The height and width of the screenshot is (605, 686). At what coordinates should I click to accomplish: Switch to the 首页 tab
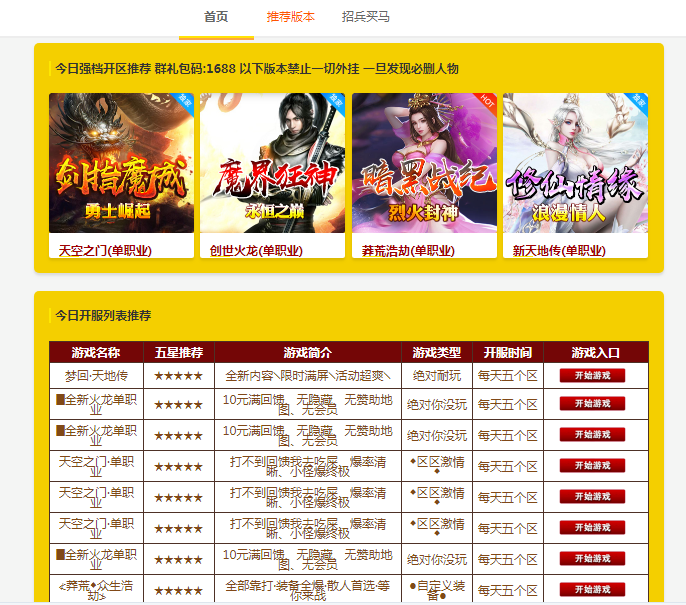click(215, 17)
